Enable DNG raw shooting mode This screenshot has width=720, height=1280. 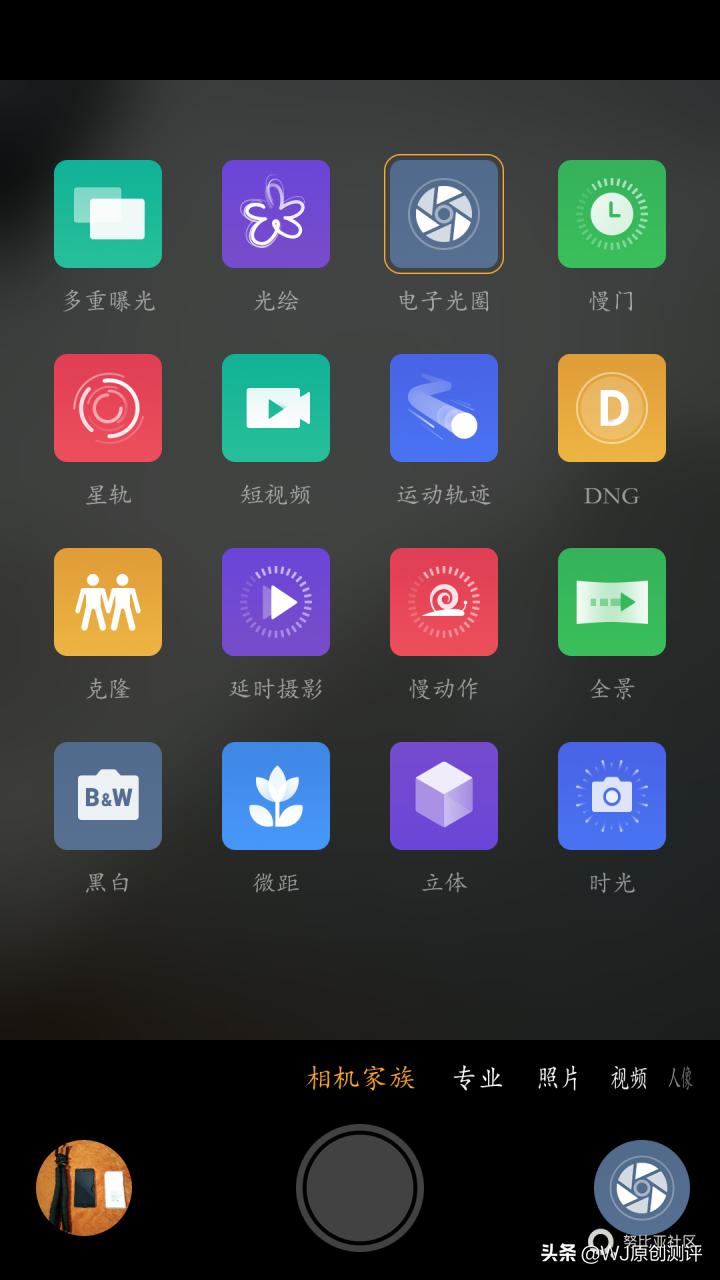pyautogui.click(x=612, y=408)
